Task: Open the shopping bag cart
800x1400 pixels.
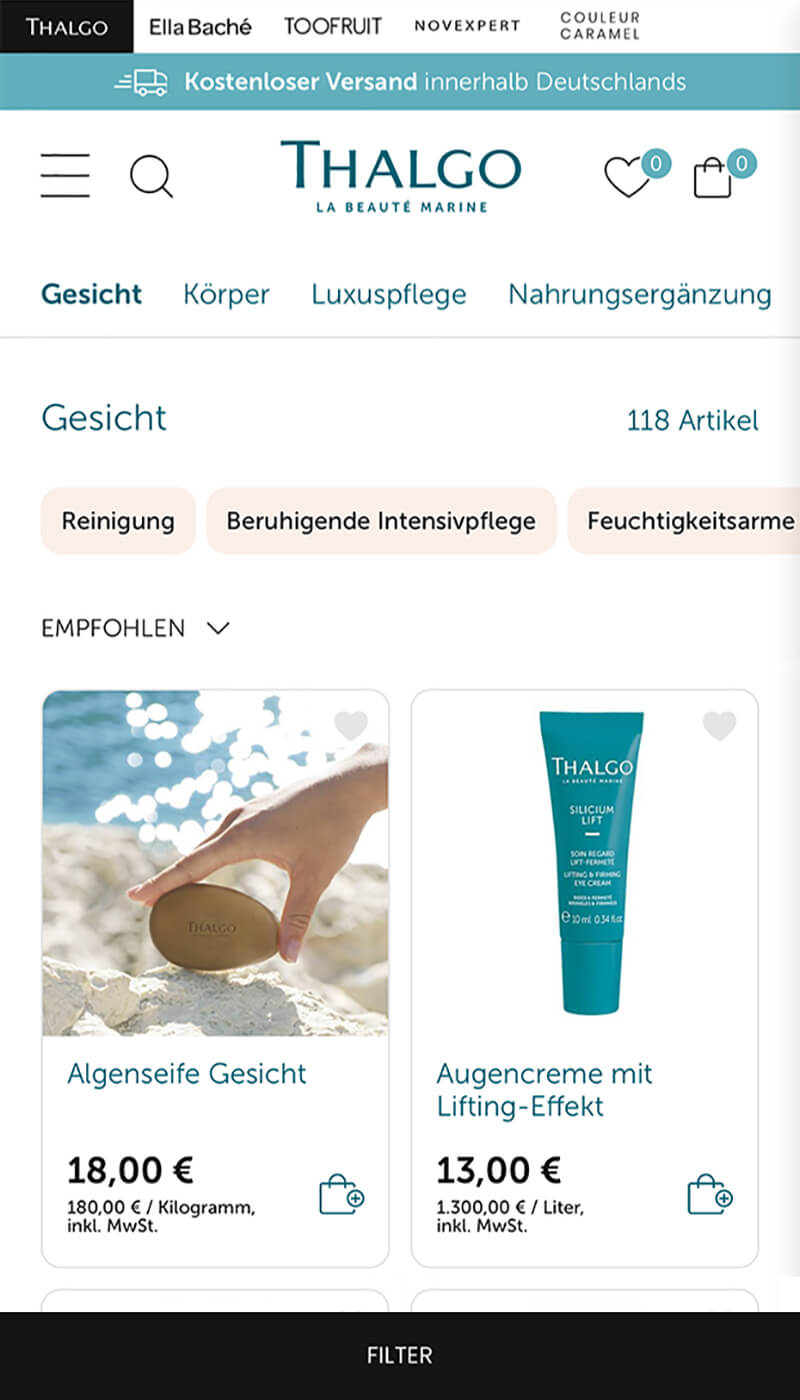Action: click(713, 178)
